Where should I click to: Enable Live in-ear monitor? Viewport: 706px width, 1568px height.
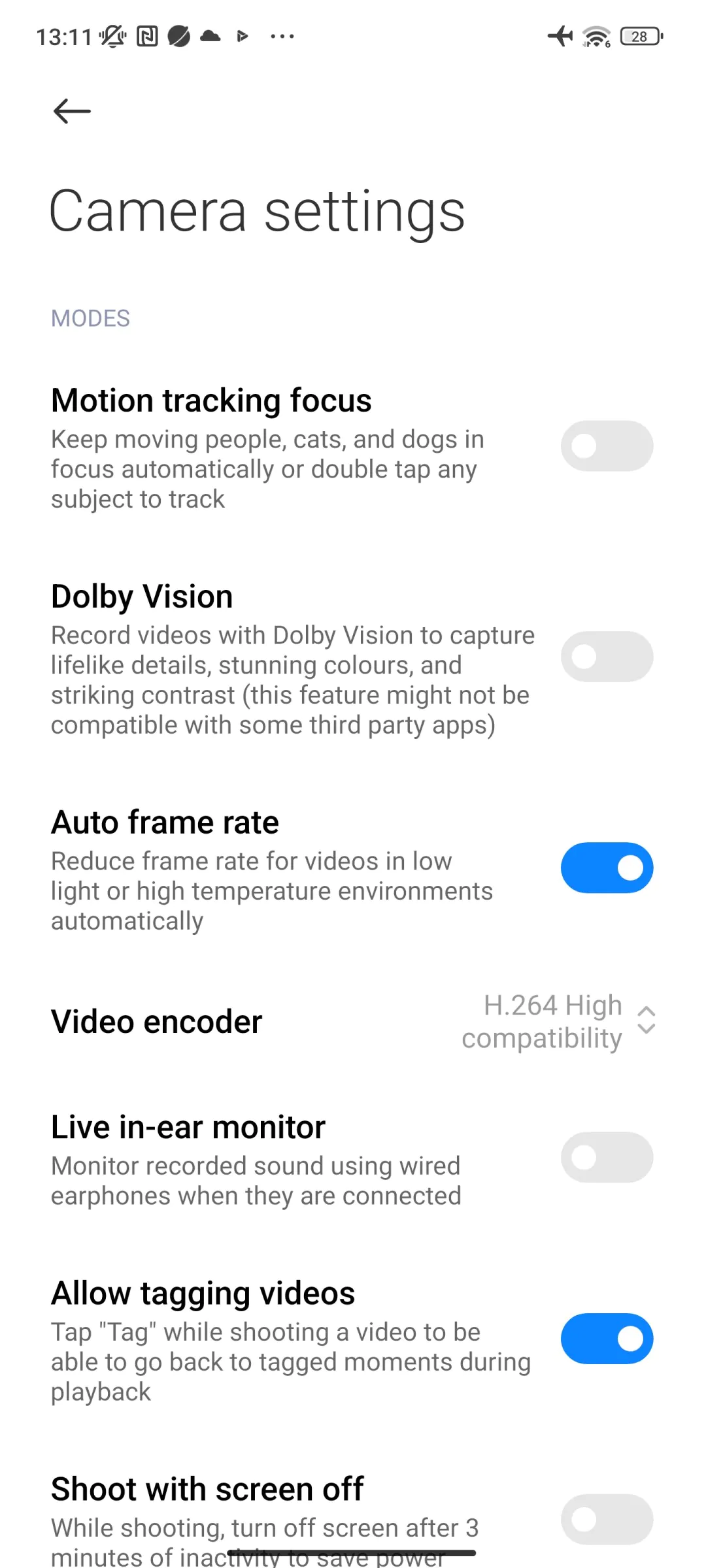(606, 1157)
